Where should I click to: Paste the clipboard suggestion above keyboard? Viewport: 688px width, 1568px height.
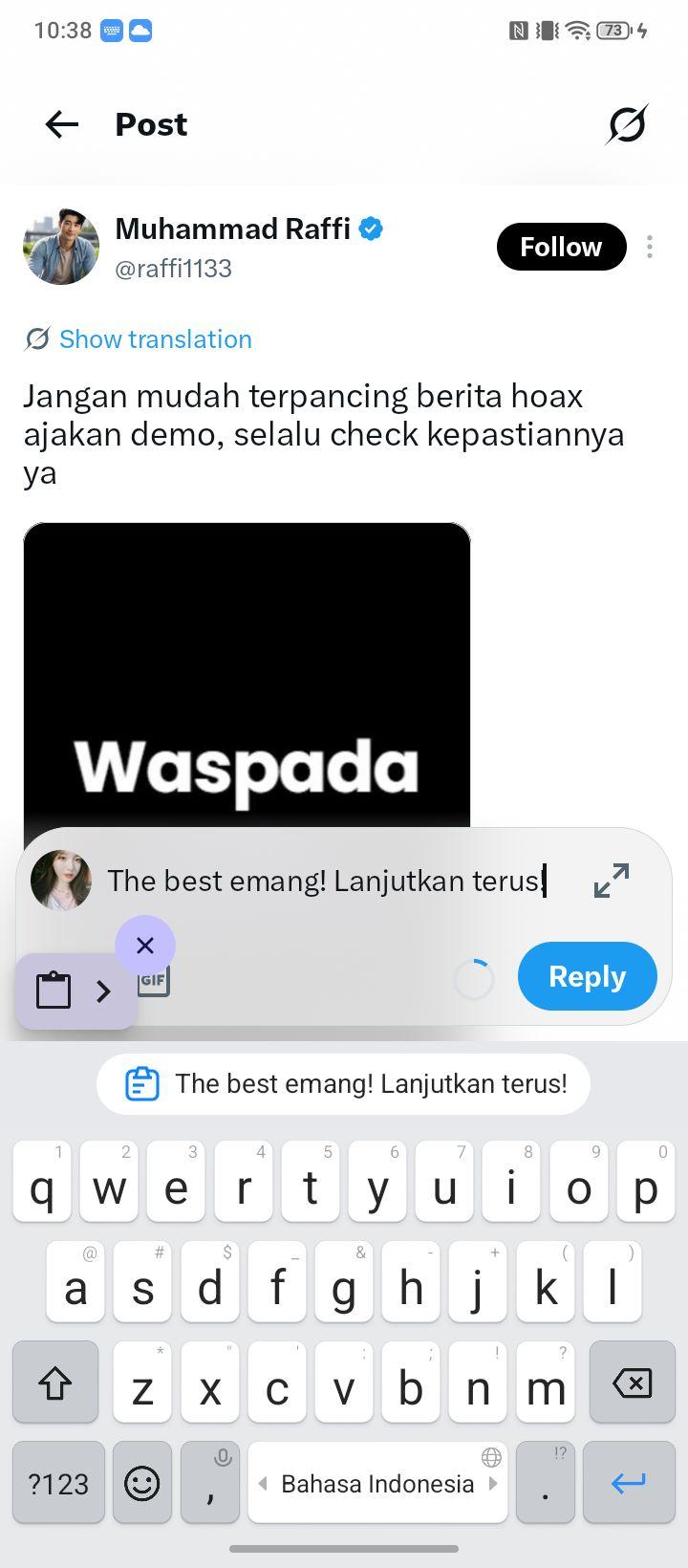coord(344,1084)
